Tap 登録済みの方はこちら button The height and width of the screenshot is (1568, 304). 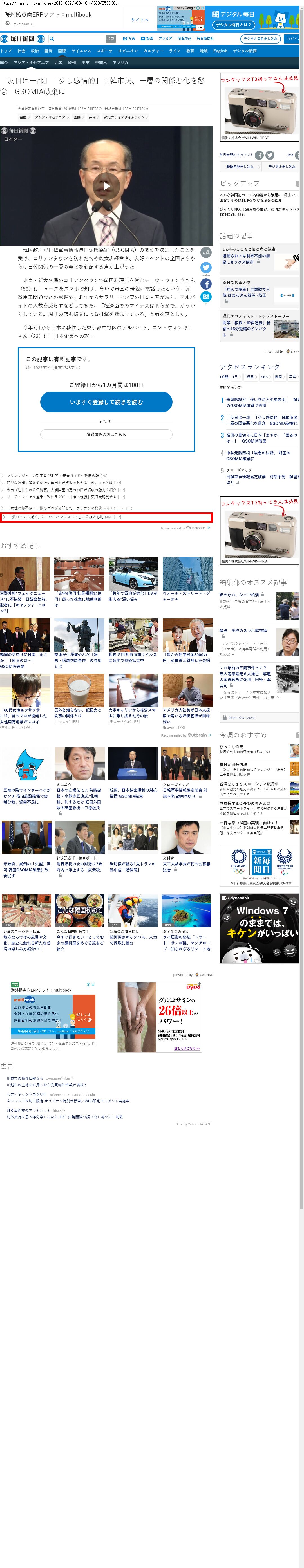tap(106, 434)
